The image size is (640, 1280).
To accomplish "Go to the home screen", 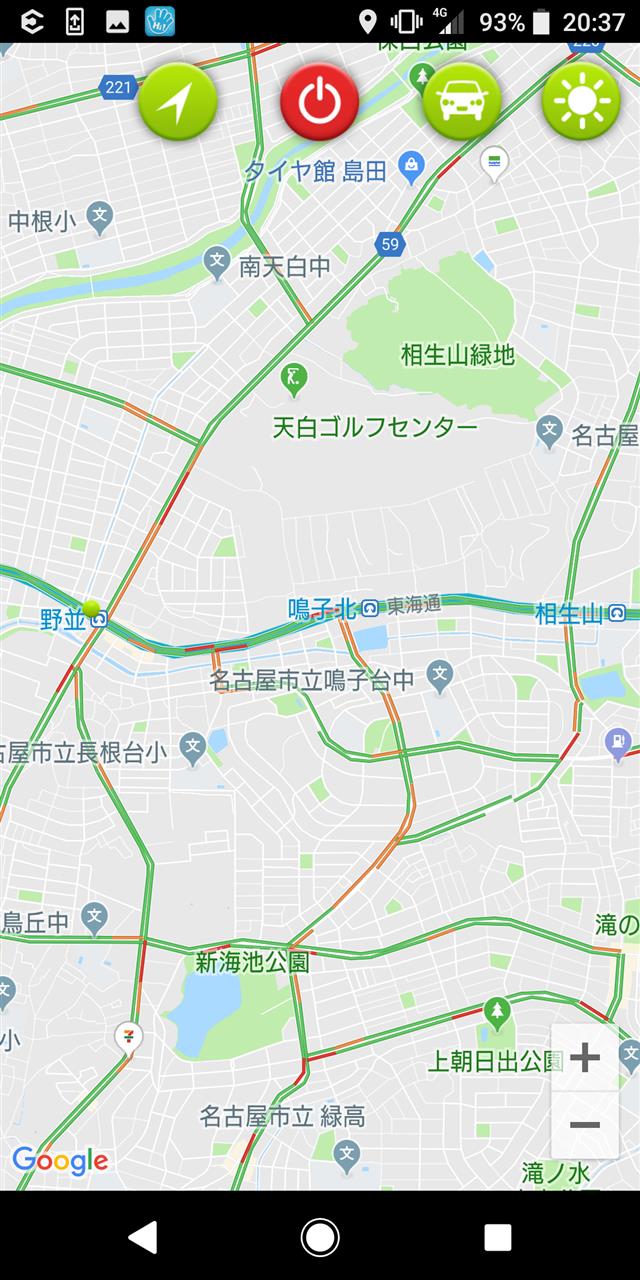I will coord(320,1237).
